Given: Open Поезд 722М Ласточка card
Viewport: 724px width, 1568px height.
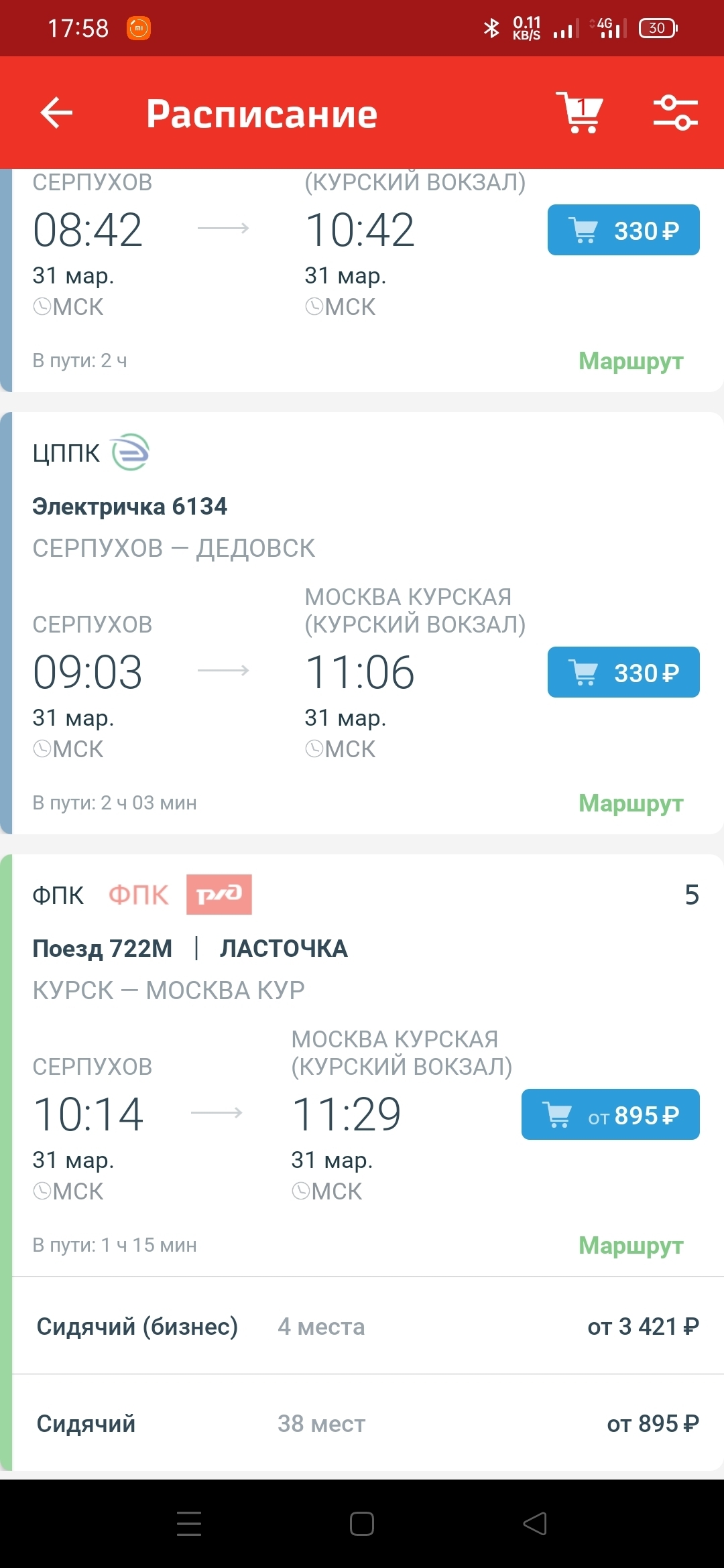Looking at the screenshot, I should coord(268,965).
